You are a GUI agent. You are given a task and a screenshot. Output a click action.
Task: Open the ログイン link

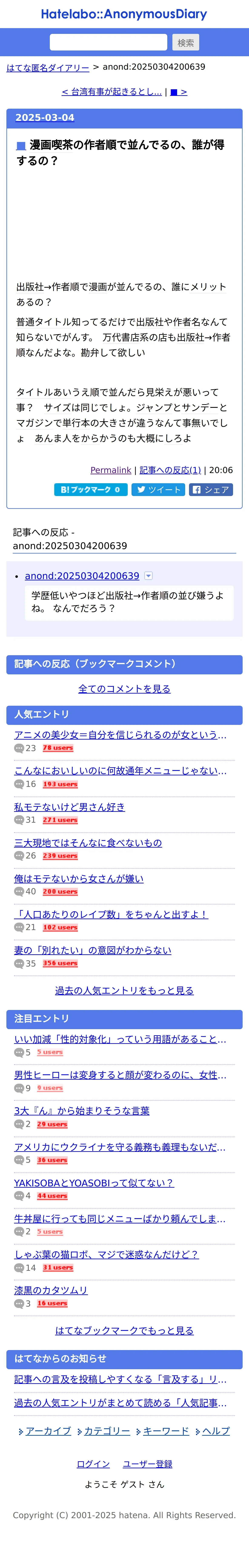pos(93,1464)
